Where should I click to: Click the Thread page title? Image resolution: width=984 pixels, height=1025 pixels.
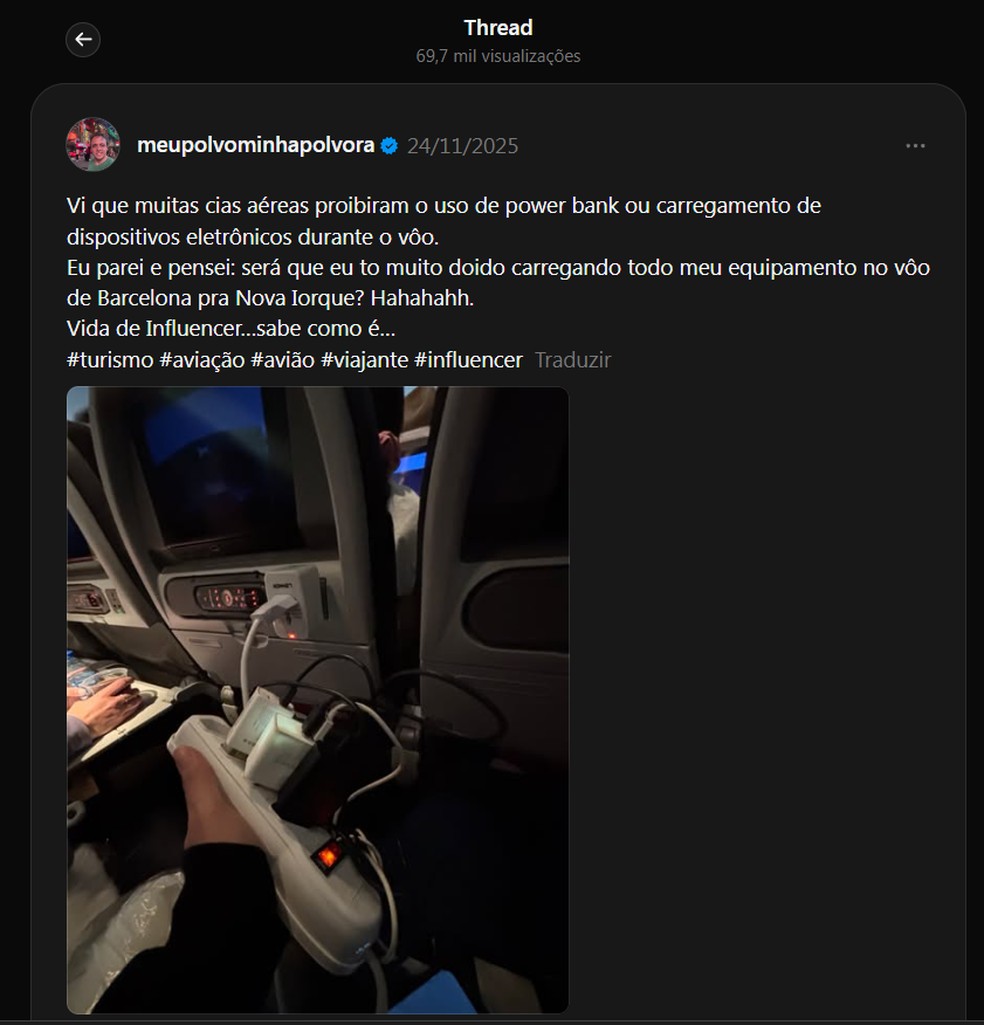[x=498, y=27]
